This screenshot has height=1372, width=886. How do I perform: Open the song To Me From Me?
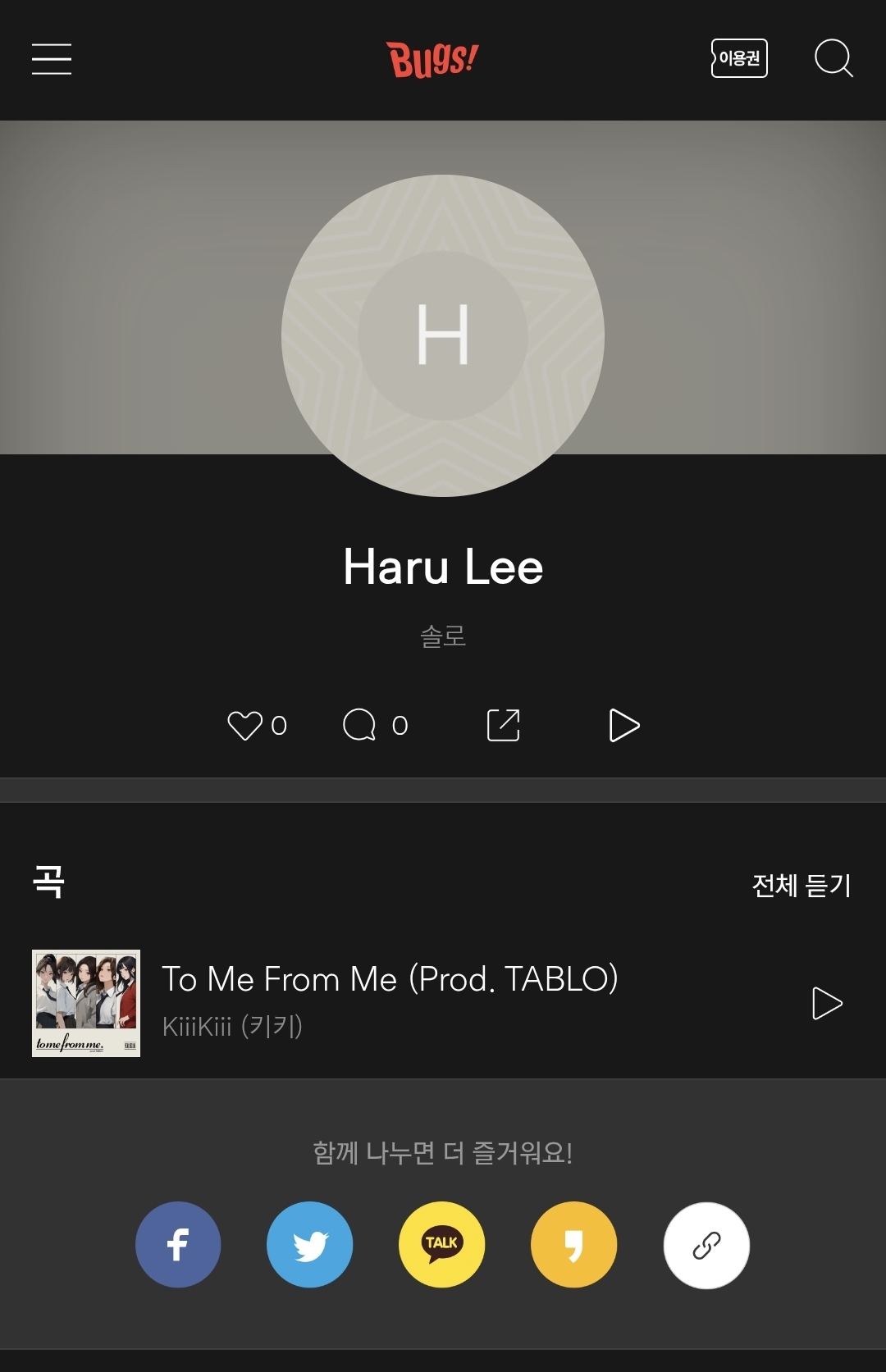(390, 979)
